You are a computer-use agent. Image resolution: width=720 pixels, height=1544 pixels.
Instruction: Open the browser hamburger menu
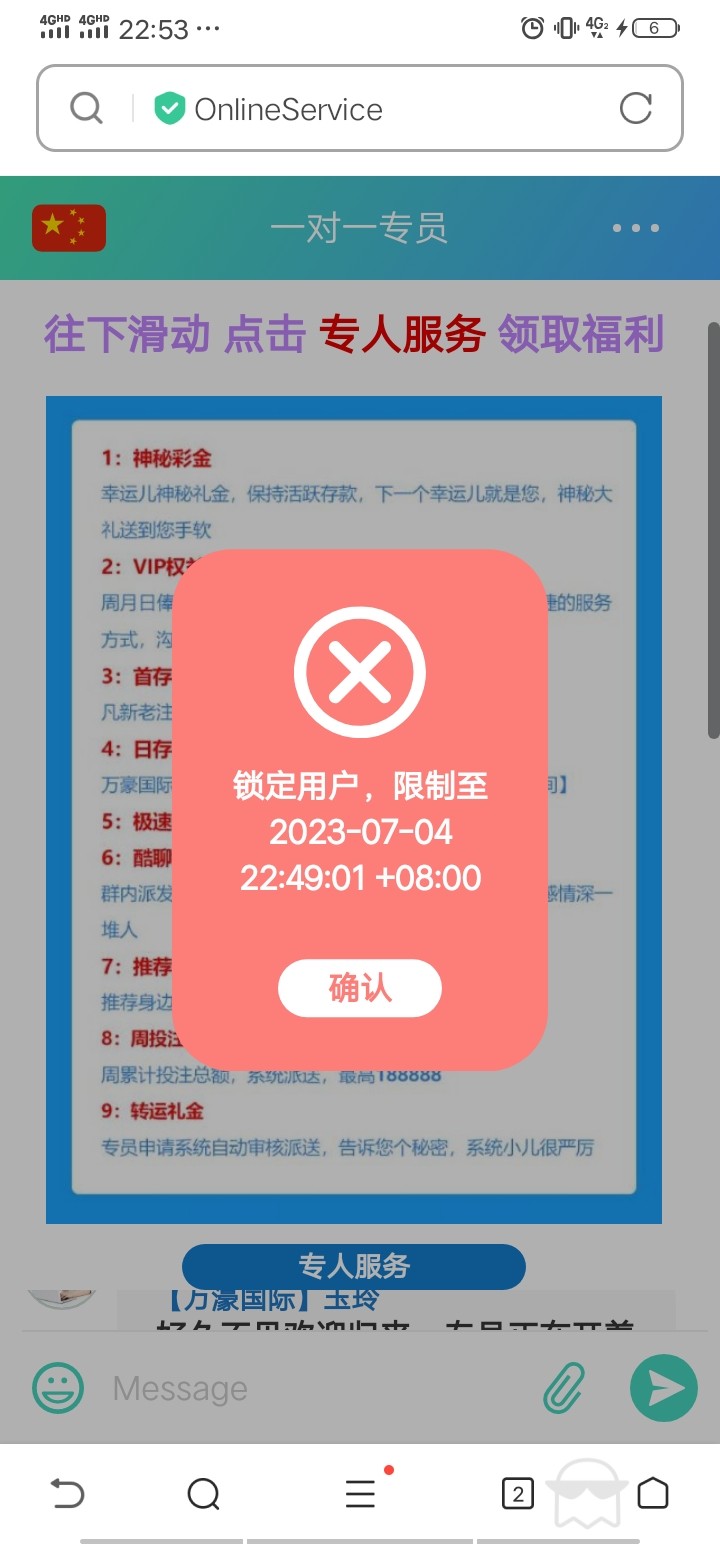[360, 1494]
